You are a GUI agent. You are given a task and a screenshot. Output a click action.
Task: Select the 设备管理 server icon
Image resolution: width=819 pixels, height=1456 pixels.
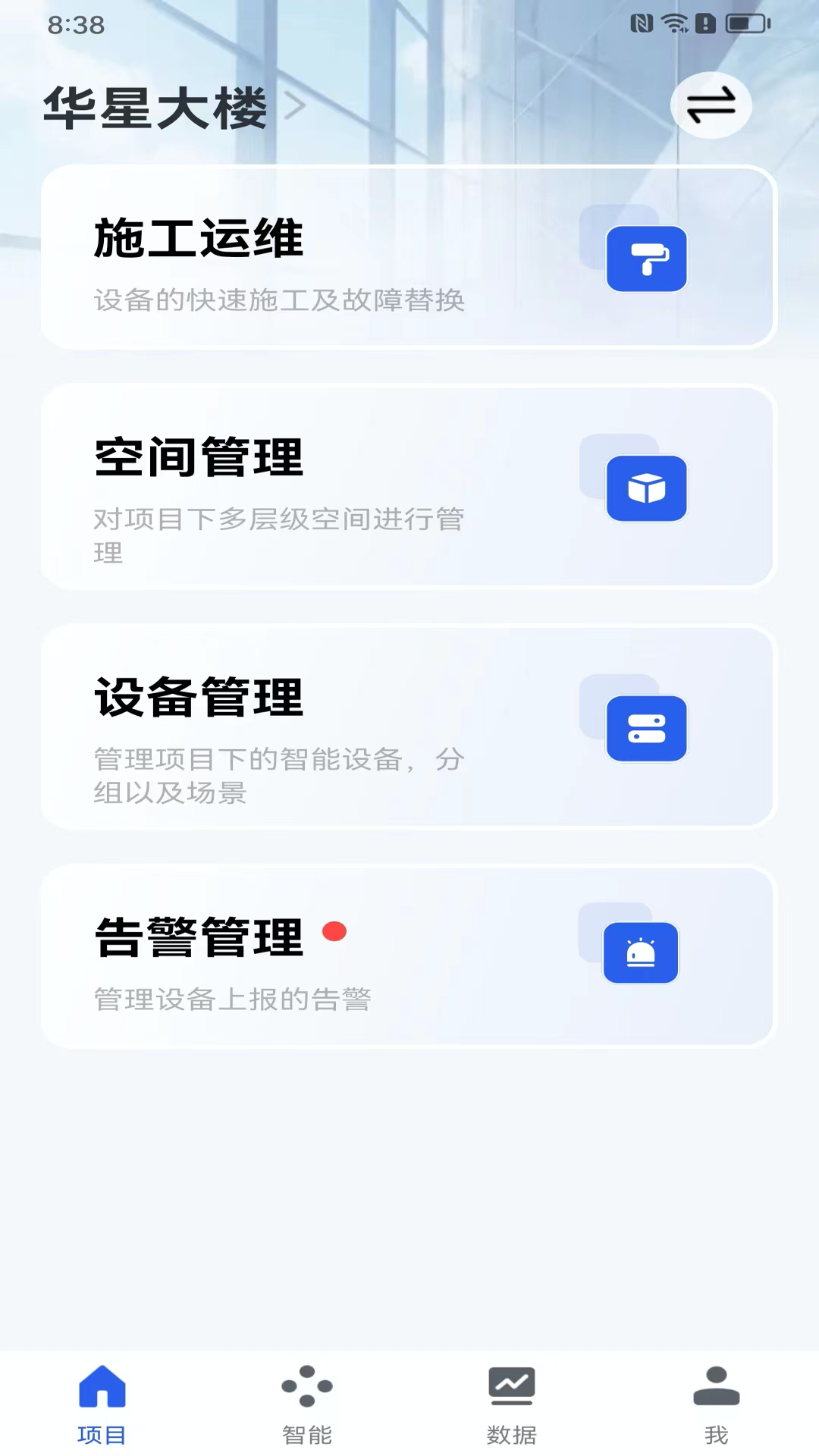[x=648, y=728]
